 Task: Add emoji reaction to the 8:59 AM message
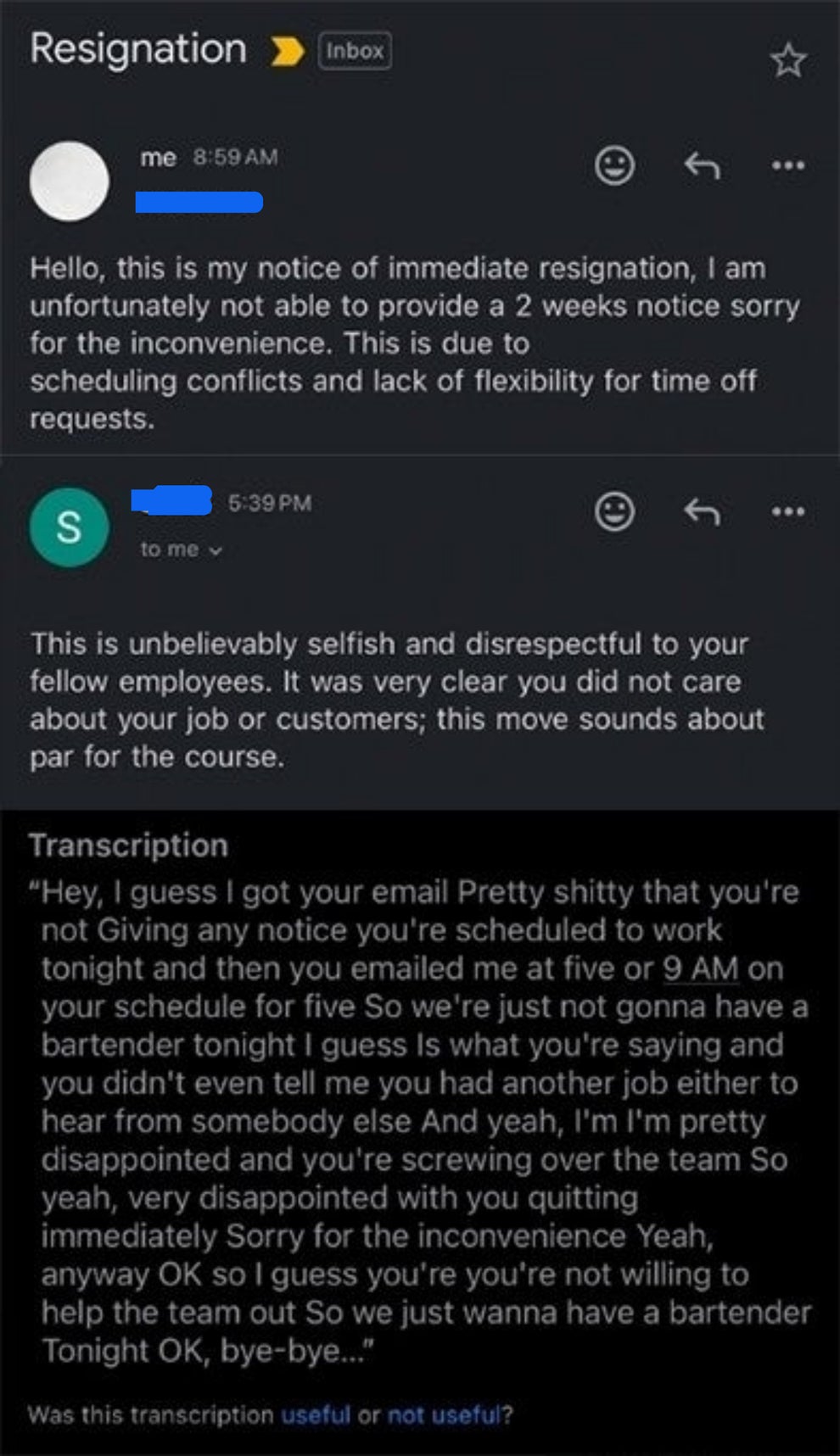click(614, 165)
